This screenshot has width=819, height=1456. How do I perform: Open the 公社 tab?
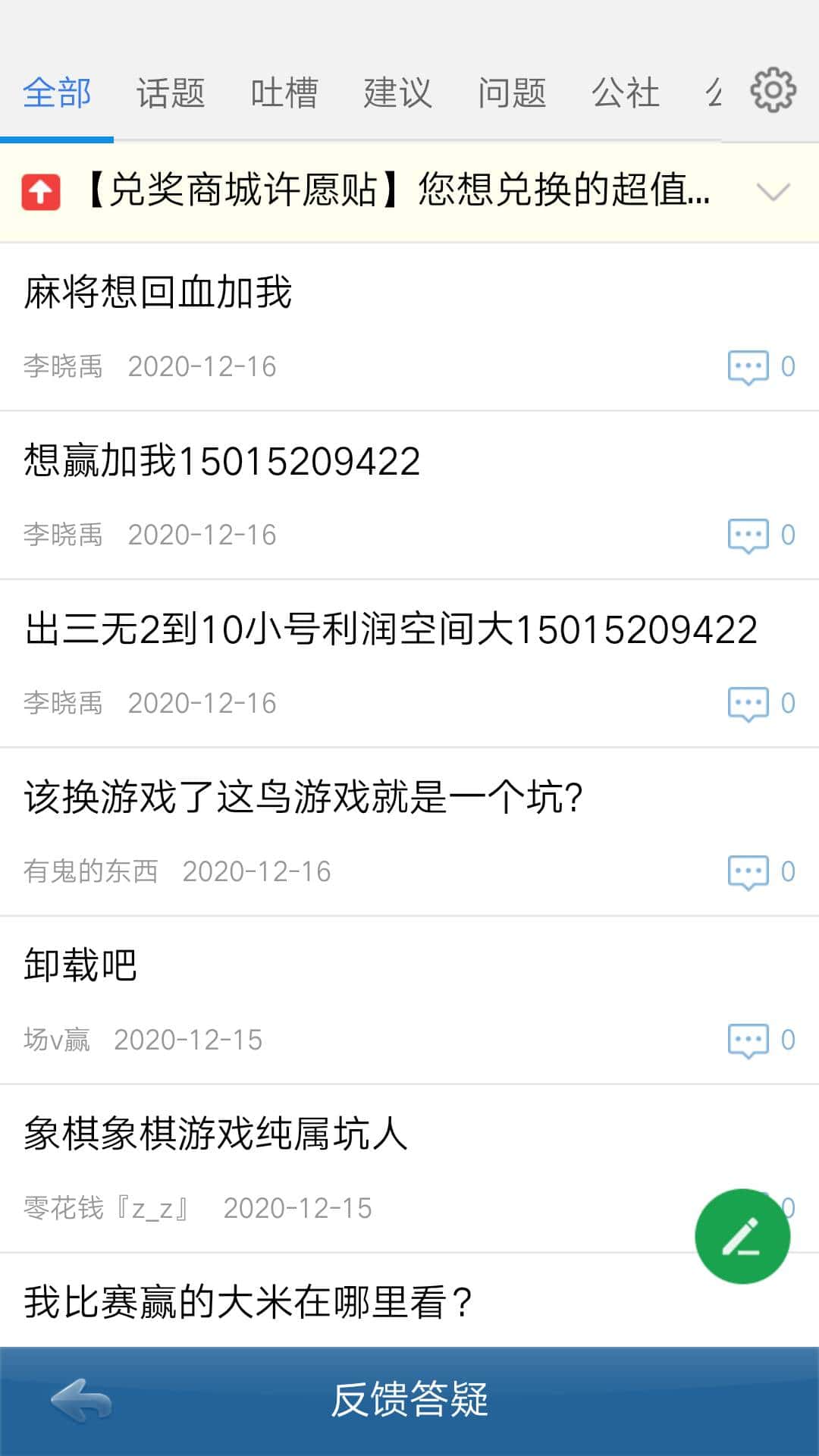click(625, 93)
